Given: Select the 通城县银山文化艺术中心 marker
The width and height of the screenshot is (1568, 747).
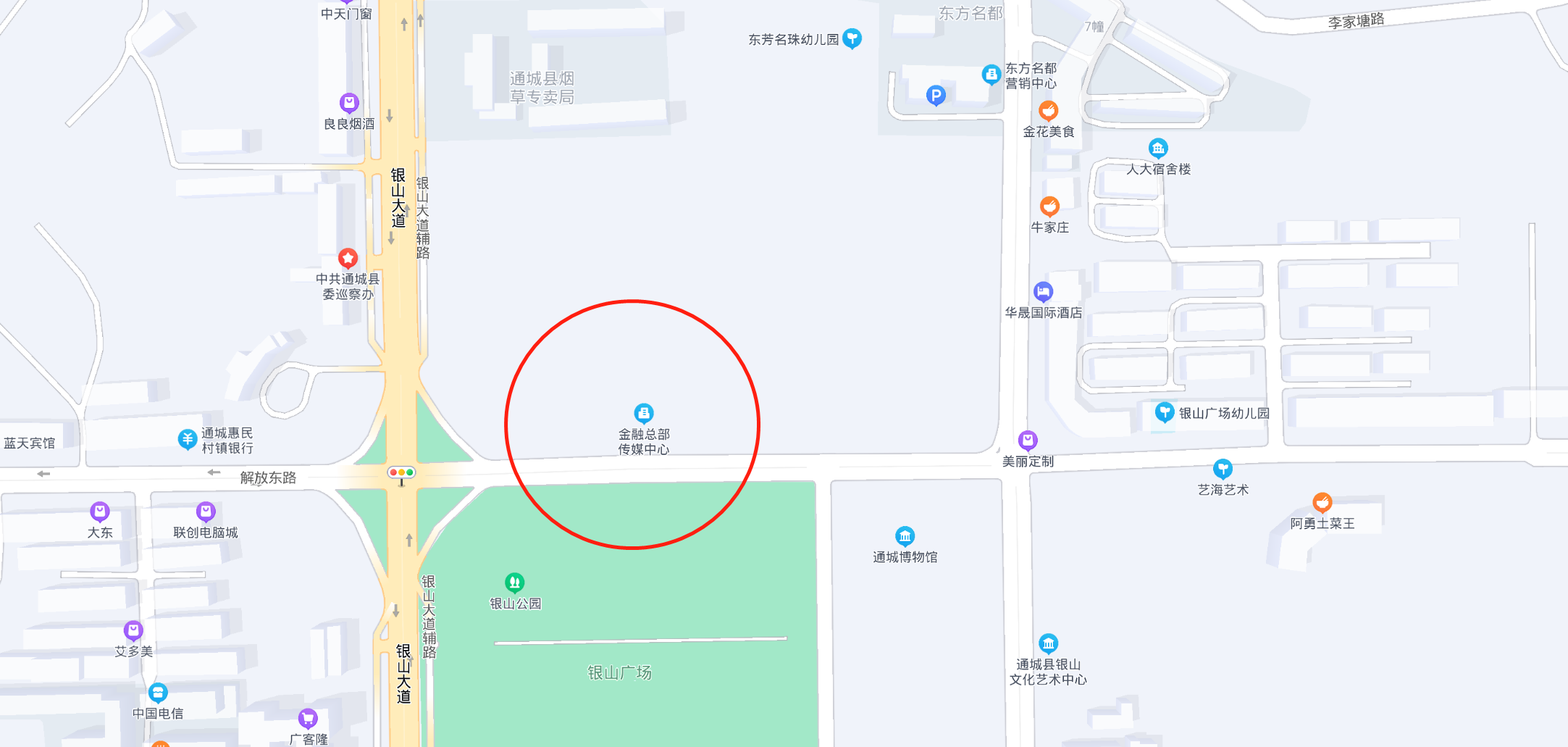Looking at the screenshot, I should tap(1048, 643).
